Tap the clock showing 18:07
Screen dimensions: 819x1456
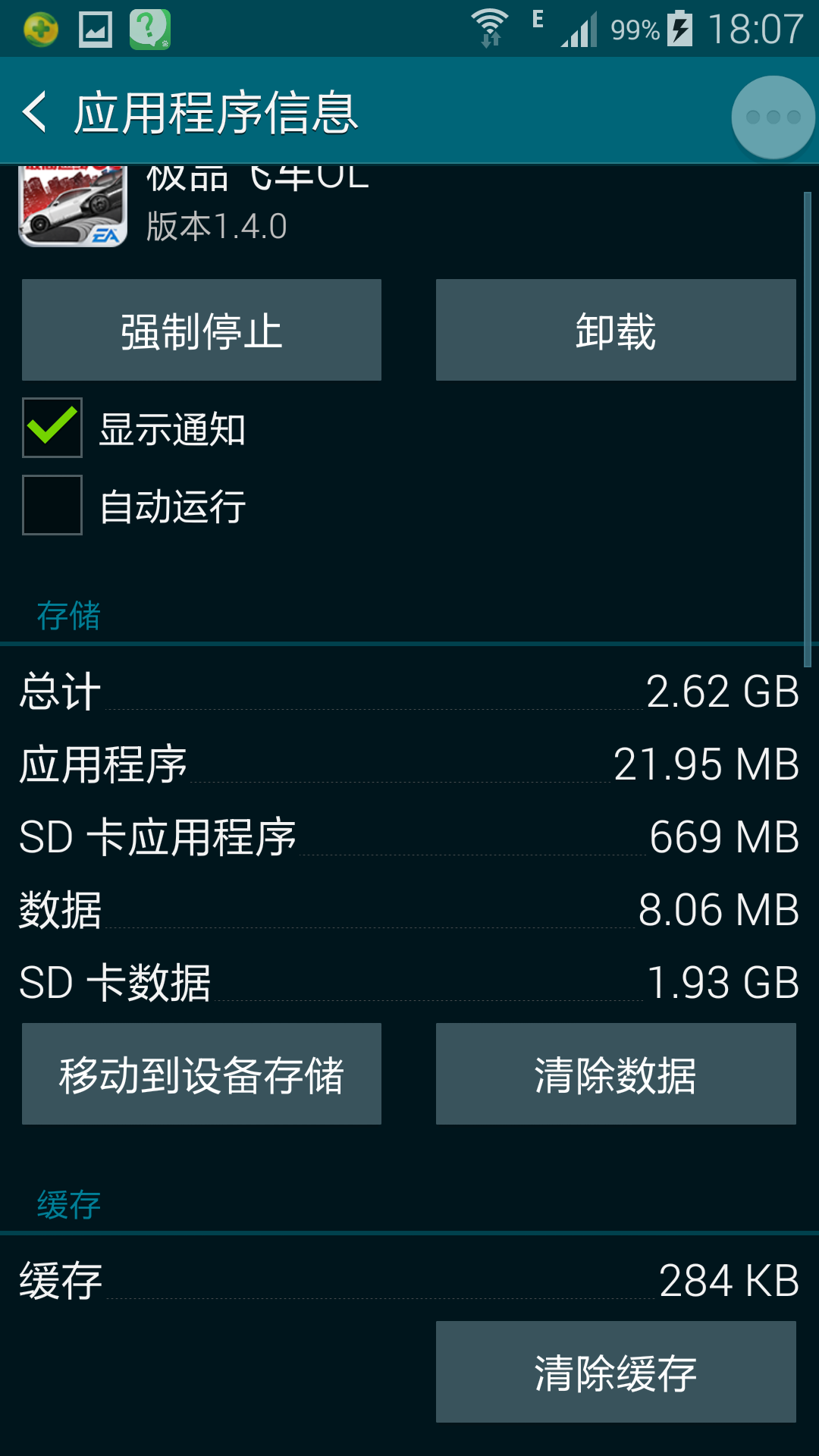click(759, 25)
